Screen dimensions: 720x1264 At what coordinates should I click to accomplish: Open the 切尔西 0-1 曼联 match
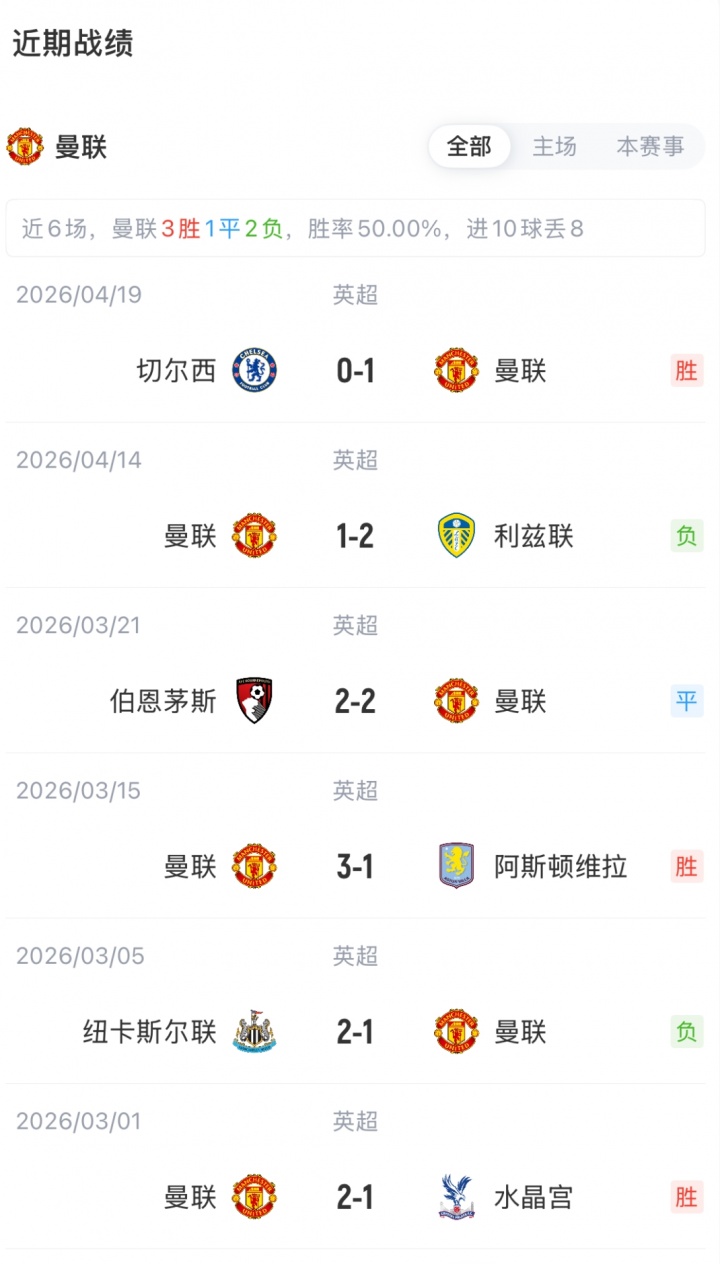point(355,371)
